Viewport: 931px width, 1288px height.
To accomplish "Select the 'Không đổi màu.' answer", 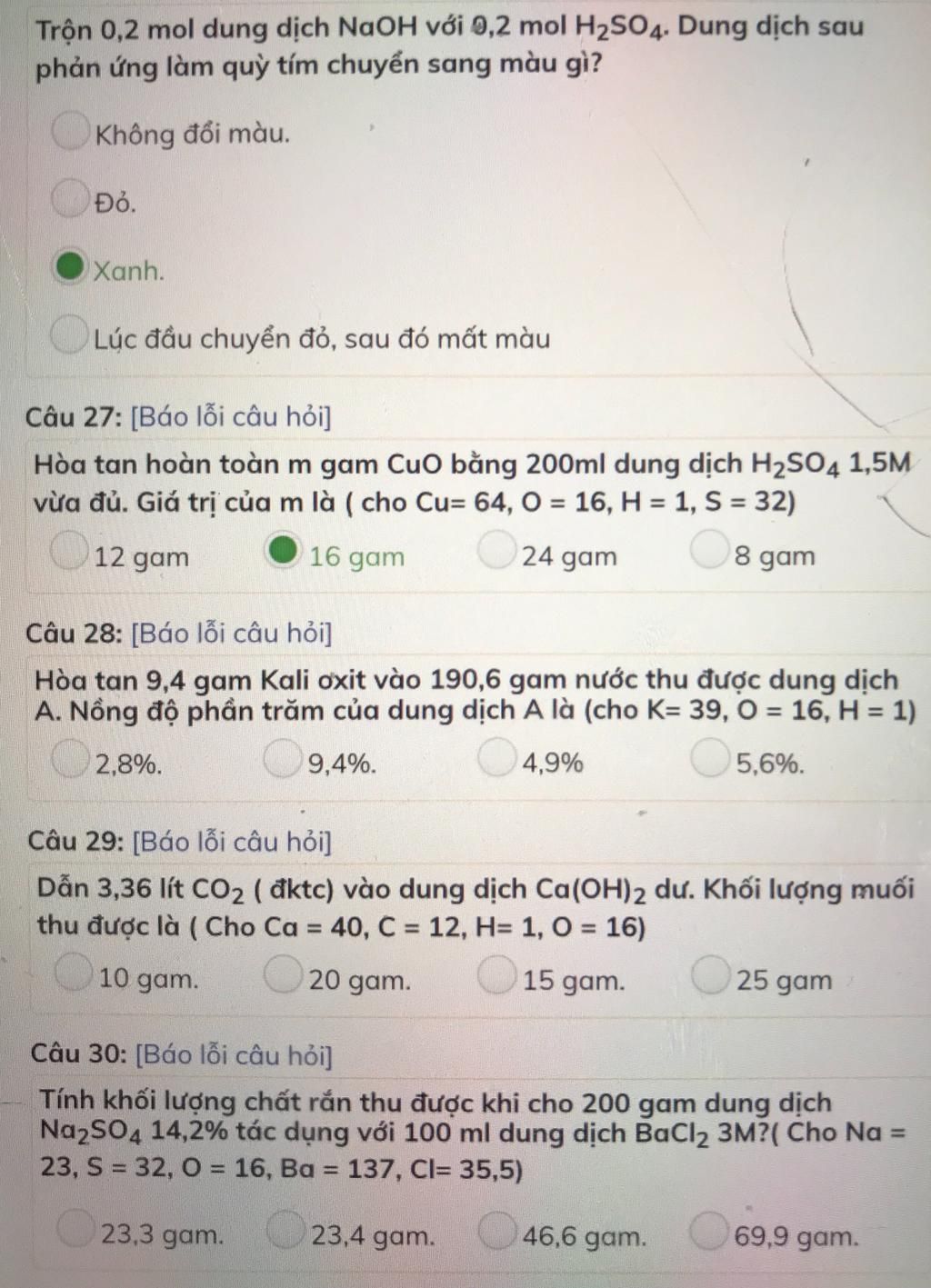I will (x=70, y=132).
